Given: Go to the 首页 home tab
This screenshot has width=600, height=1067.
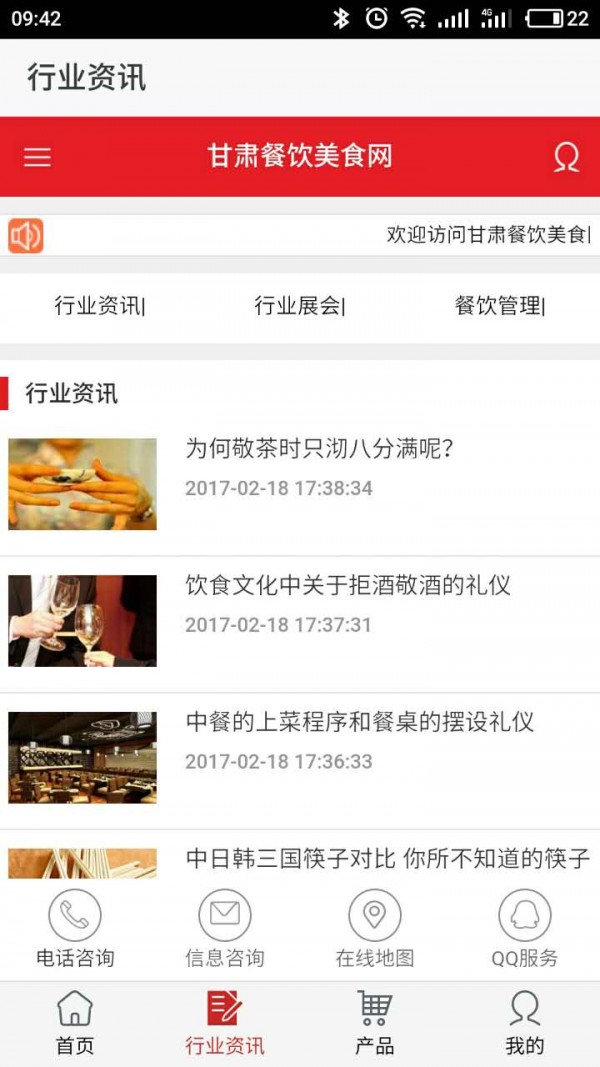Looking at the screenshot, I should click(x=75, y=1024).
